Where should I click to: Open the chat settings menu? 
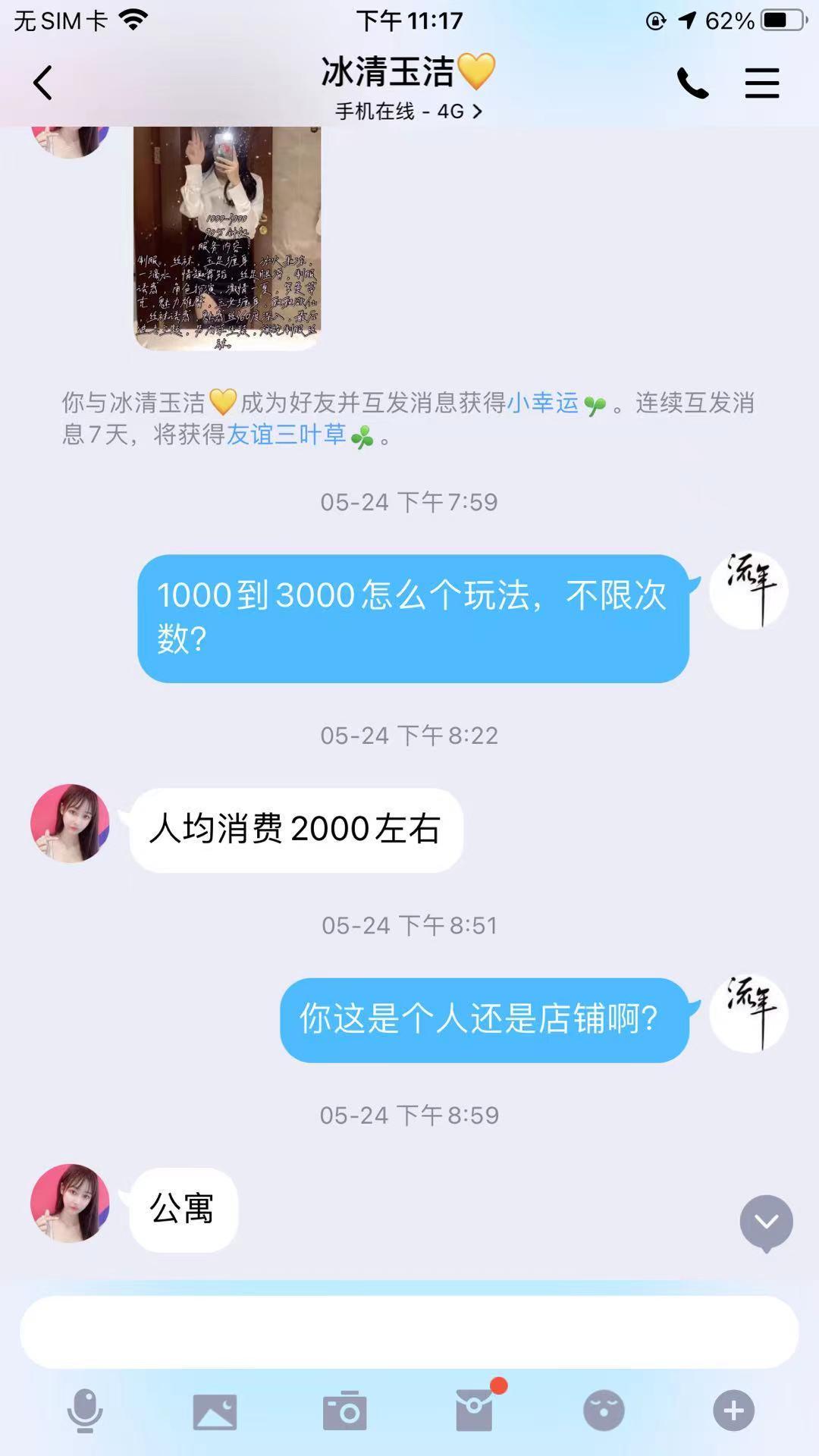pyautogui.click(x=761, y=83)
